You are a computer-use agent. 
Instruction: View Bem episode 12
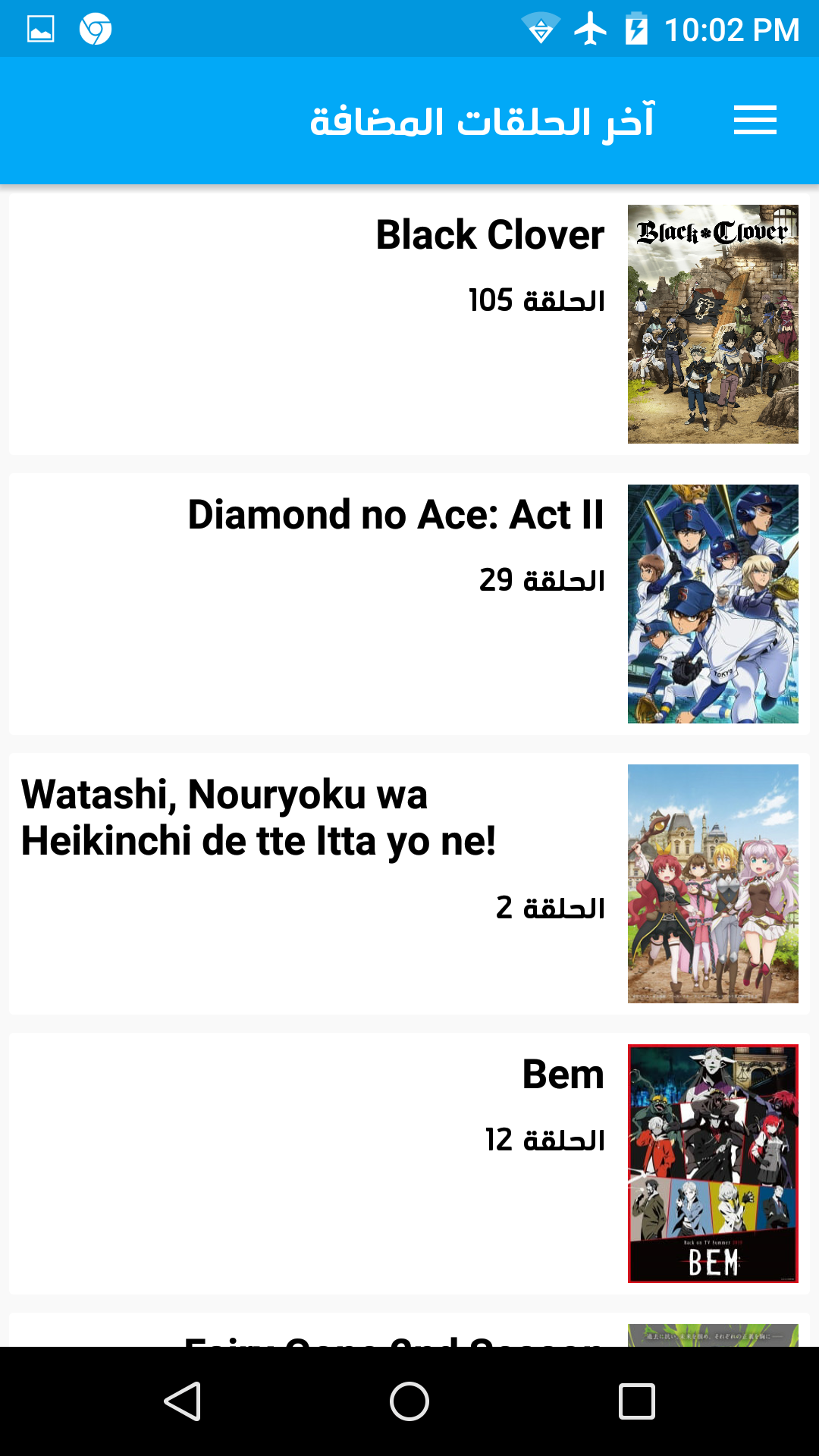[409, 1163]
